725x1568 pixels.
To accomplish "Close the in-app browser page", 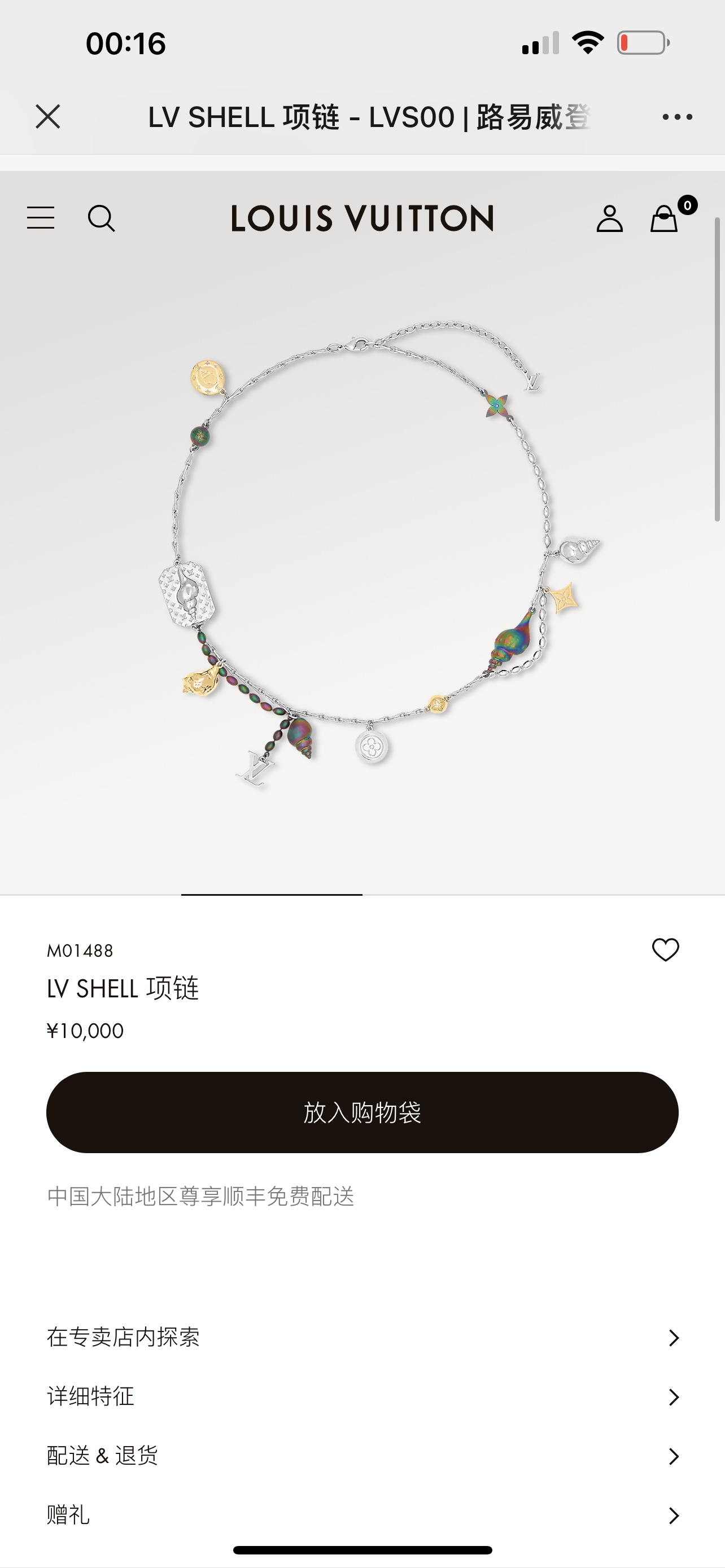I will 47,116.
